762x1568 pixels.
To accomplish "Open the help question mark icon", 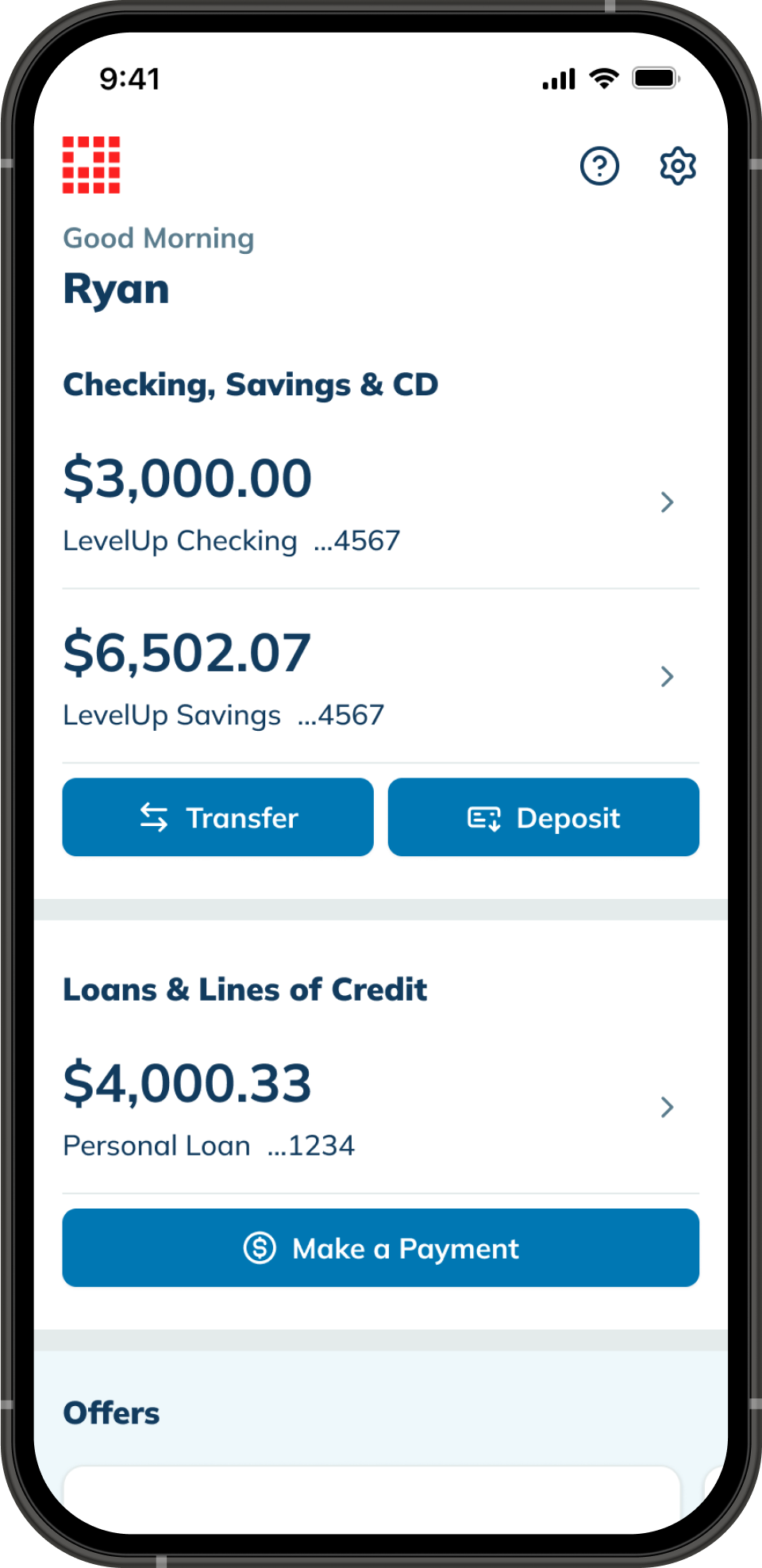I will coord(599,166).
